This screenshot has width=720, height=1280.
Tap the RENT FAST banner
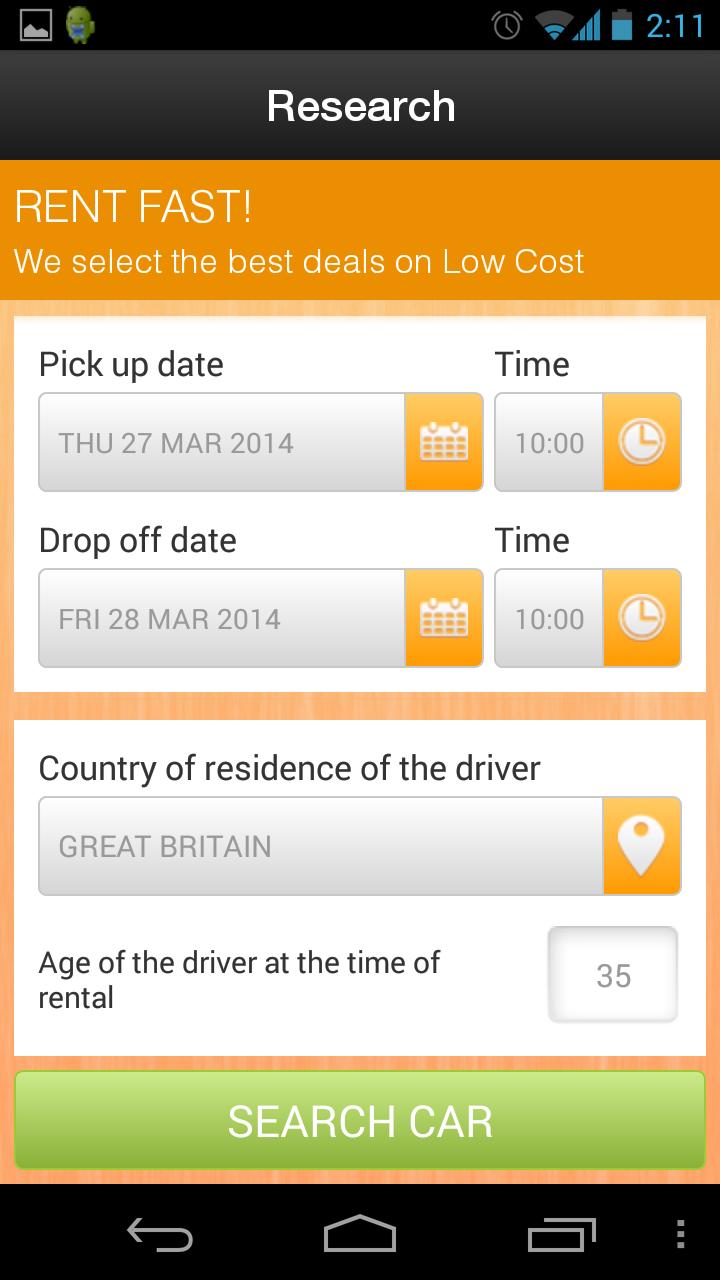[360, 230]
